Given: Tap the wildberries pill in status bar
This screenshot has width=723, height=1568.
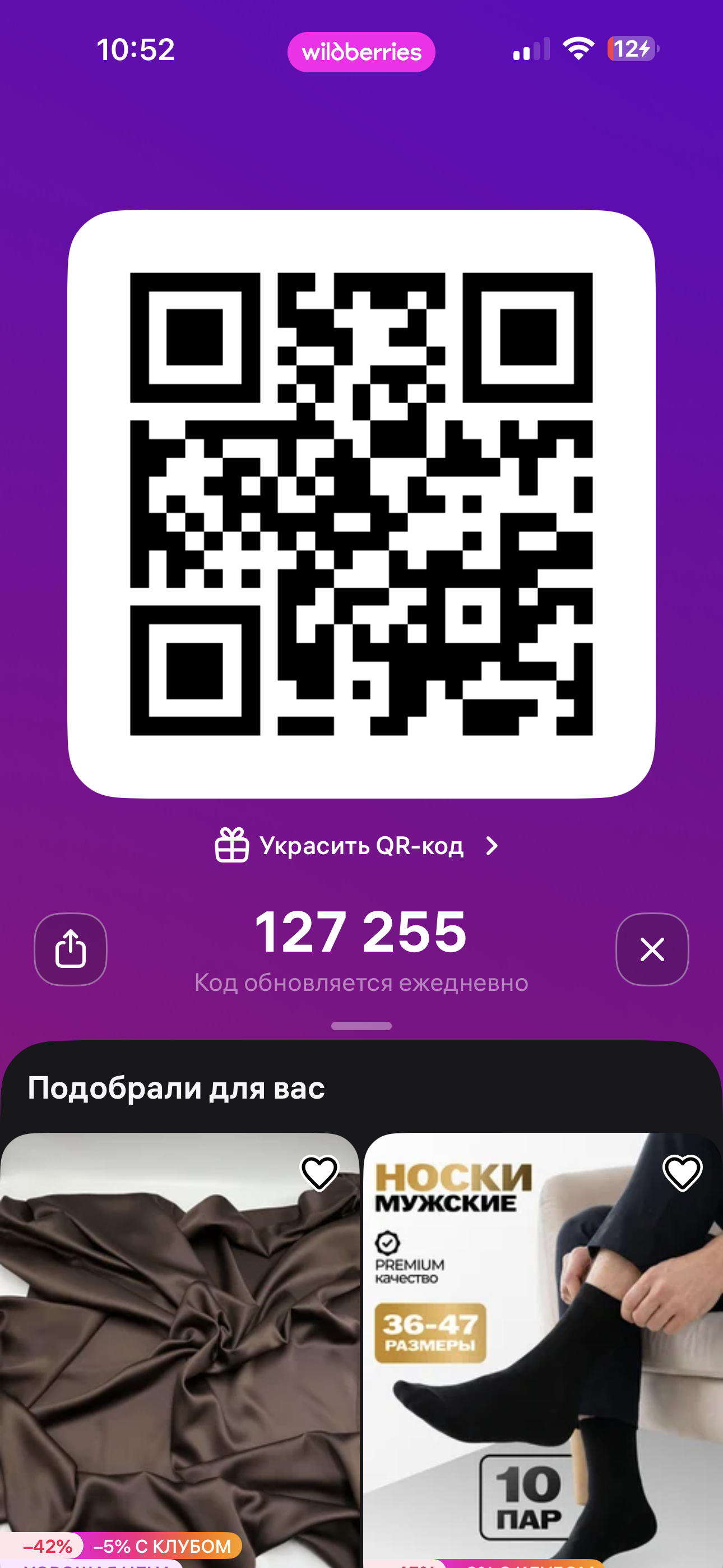Looking at the screenshot, I should (x=361, y=52).
